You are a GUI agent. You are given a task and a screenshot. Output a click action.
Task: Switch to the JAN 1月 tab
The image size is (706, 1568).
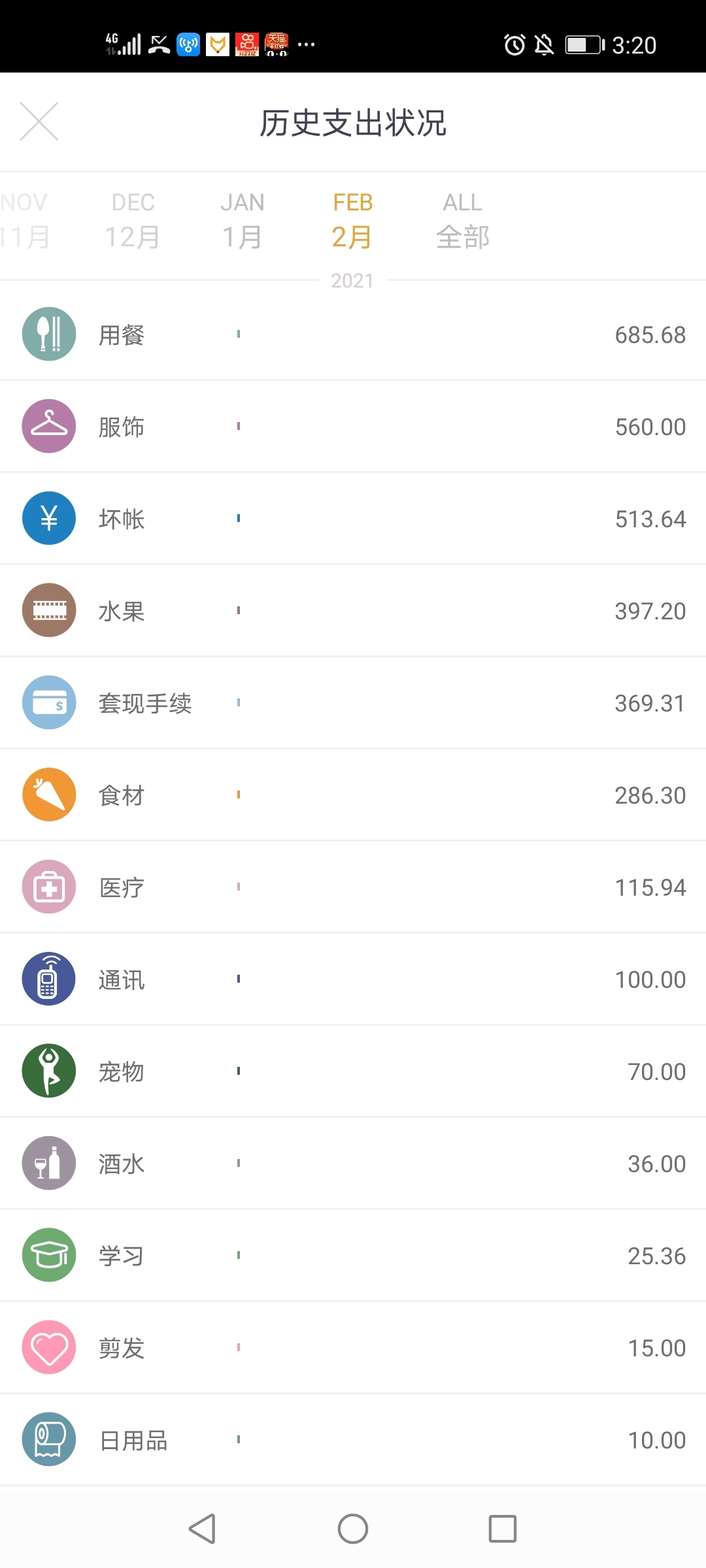coord(243,220)
